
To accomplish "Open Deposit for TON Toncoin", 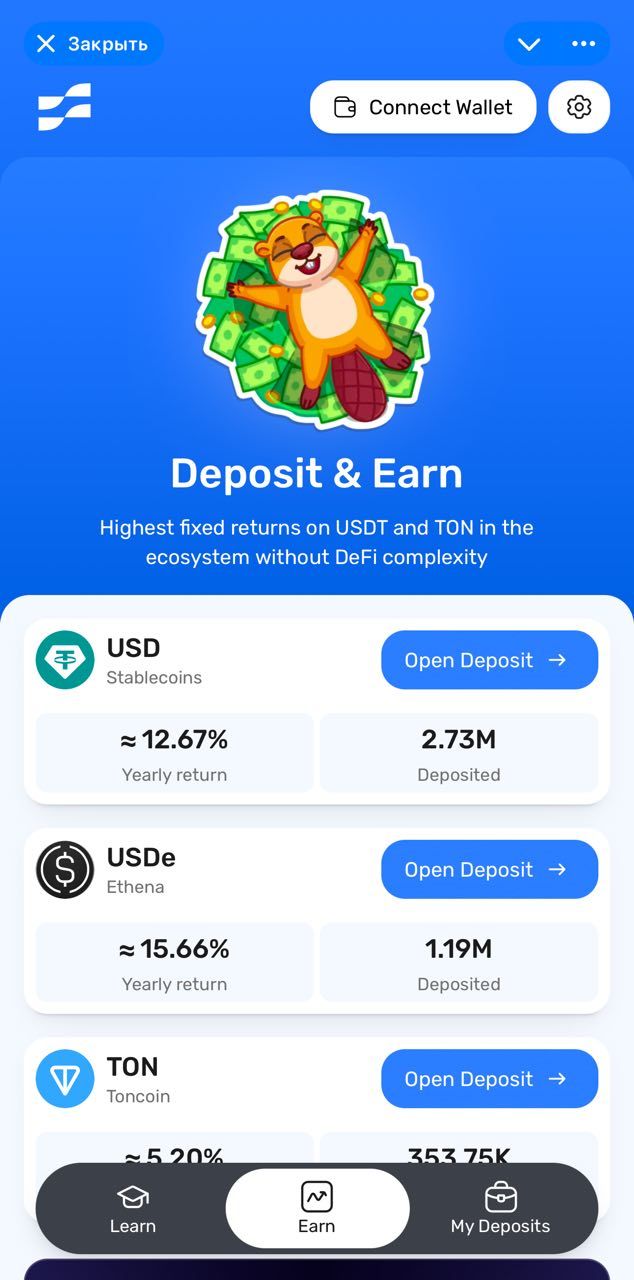I will [489, 1079].
